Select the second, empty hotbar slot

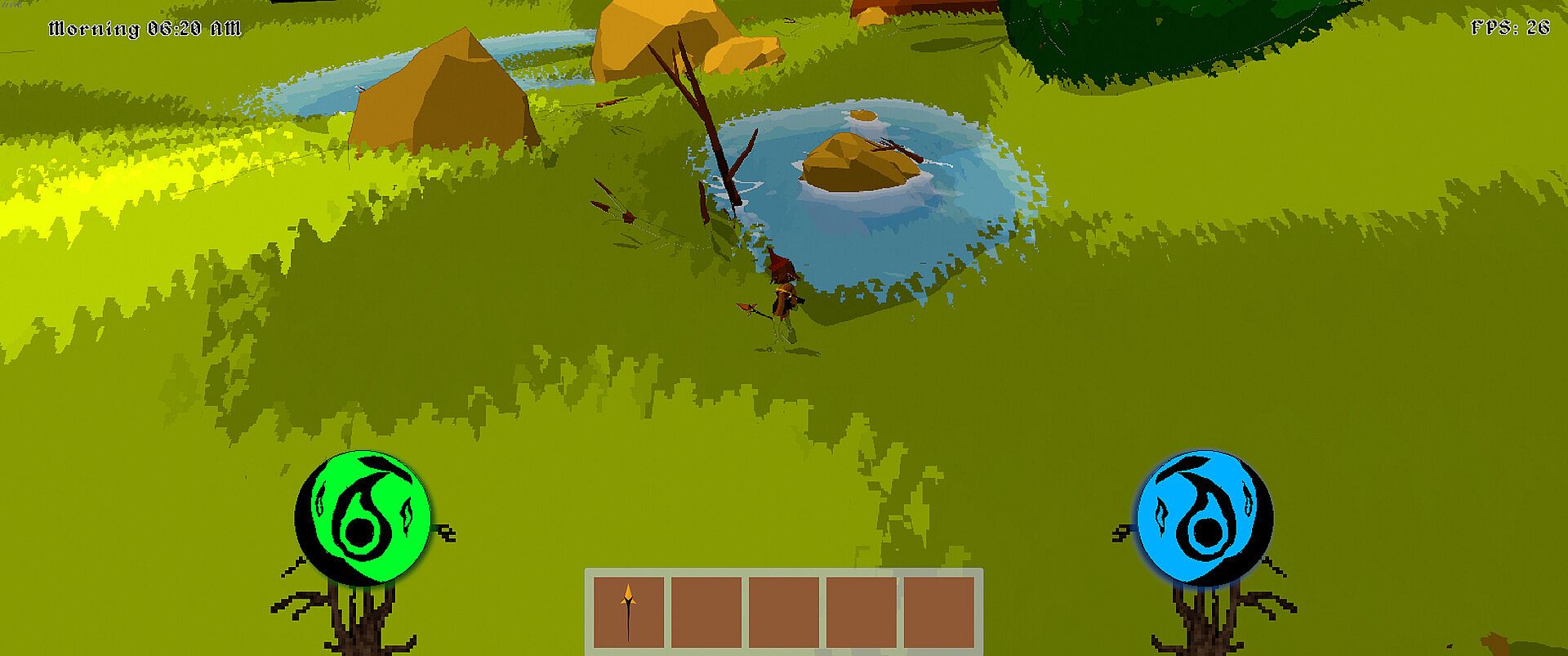706,612
